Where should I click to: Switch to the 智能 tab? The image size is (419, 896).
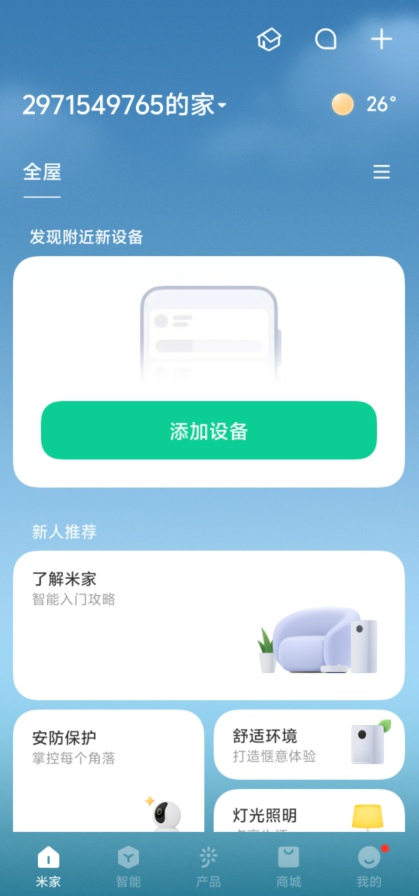point(128,866)
